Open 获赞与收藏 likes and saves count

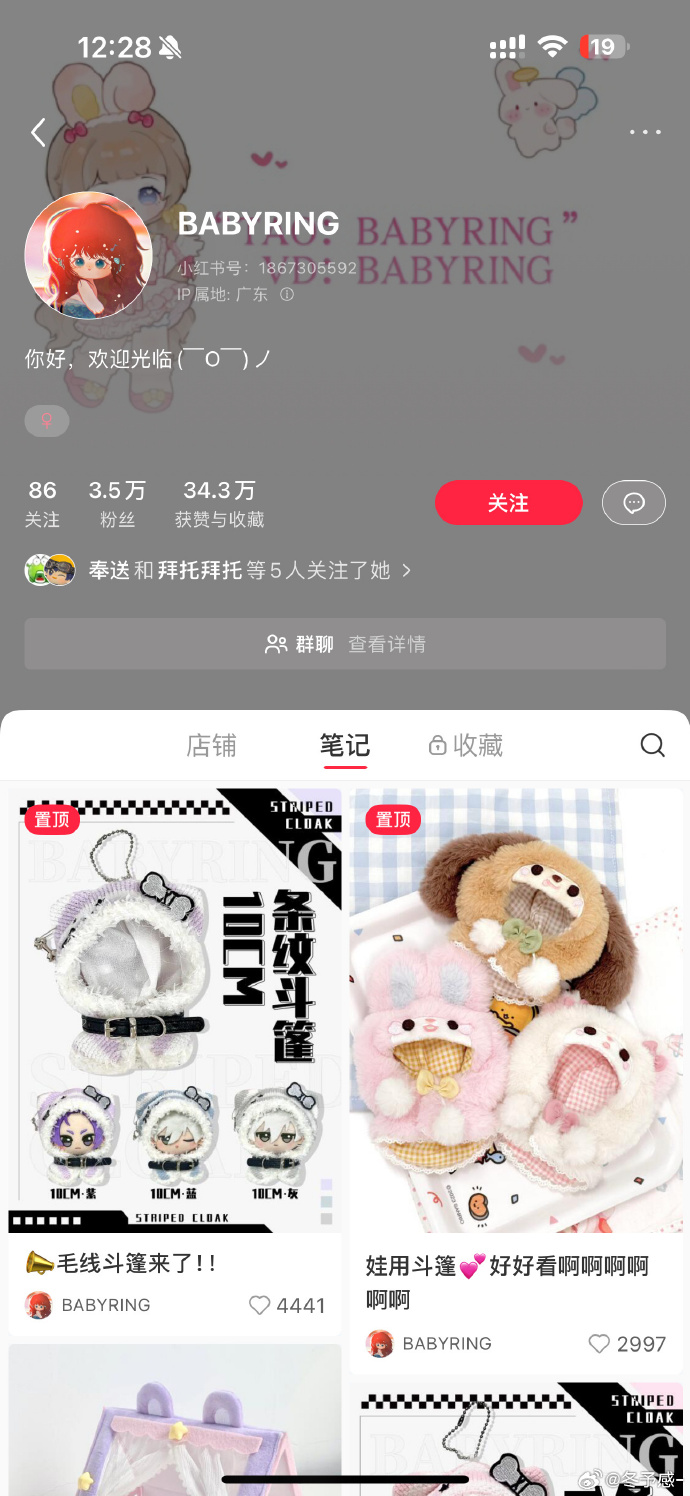(x=219, y=503)
